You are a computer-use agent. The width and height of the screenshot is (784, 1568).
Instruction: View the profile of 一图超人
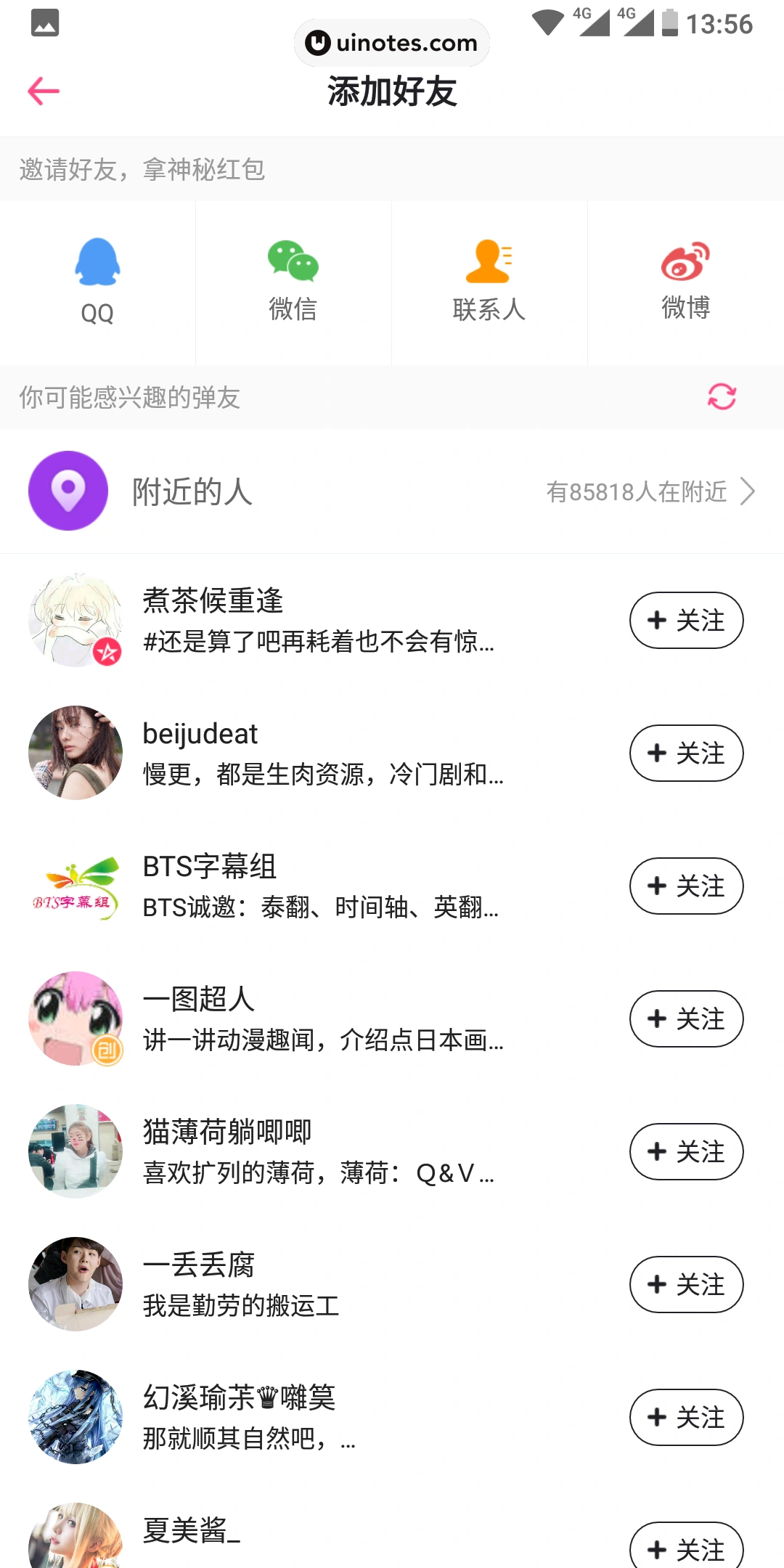point(323,1019)
